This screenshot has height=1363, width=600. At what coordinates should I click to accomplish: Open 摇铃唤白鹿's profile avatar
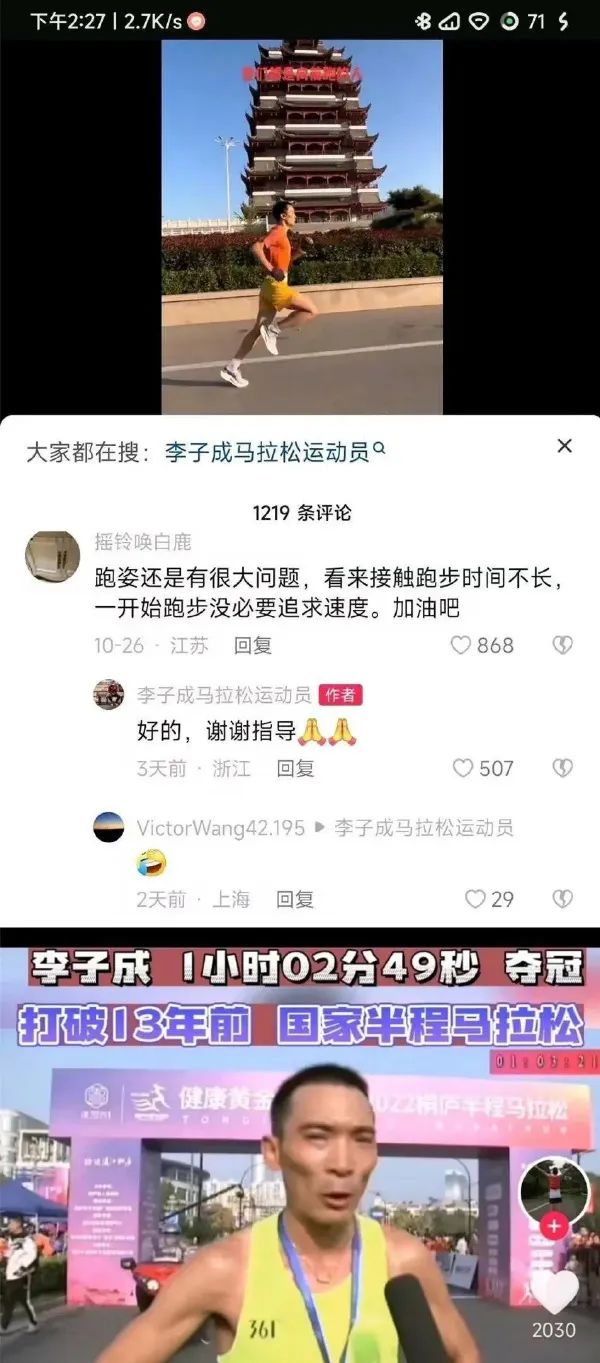[x=52, y=556]
